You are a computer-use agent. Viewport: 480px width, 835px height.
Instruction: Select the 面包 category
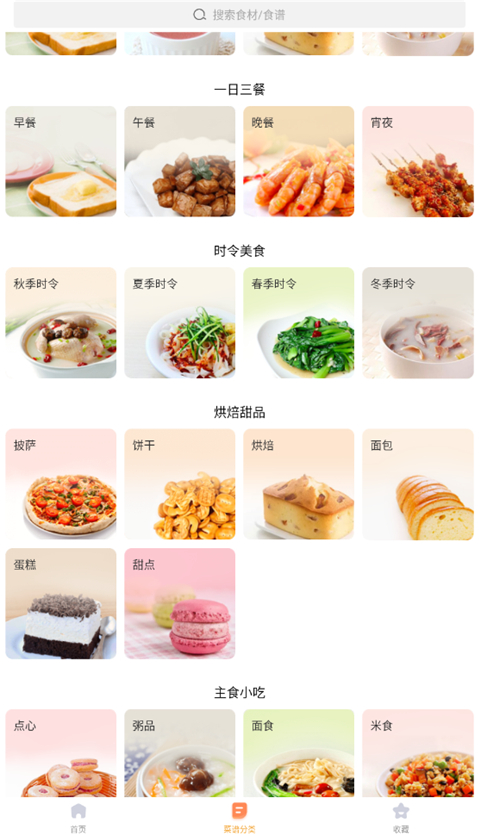click(418, 484)
